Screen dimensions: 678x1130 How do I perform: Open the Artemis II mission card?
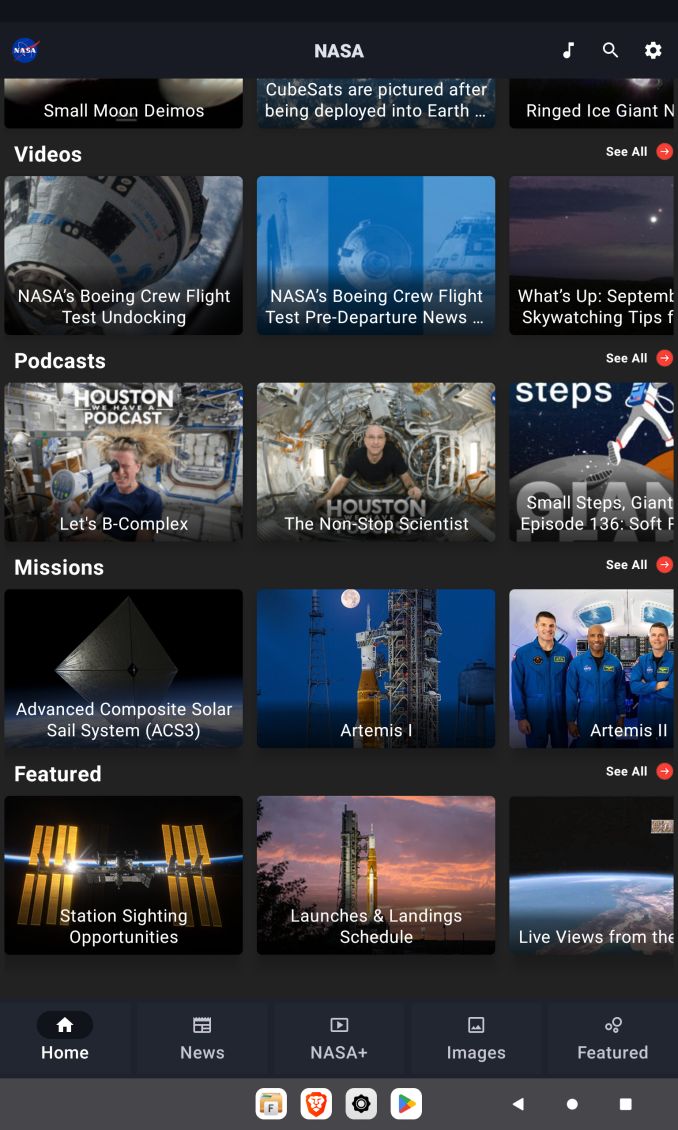pos(592,668)
